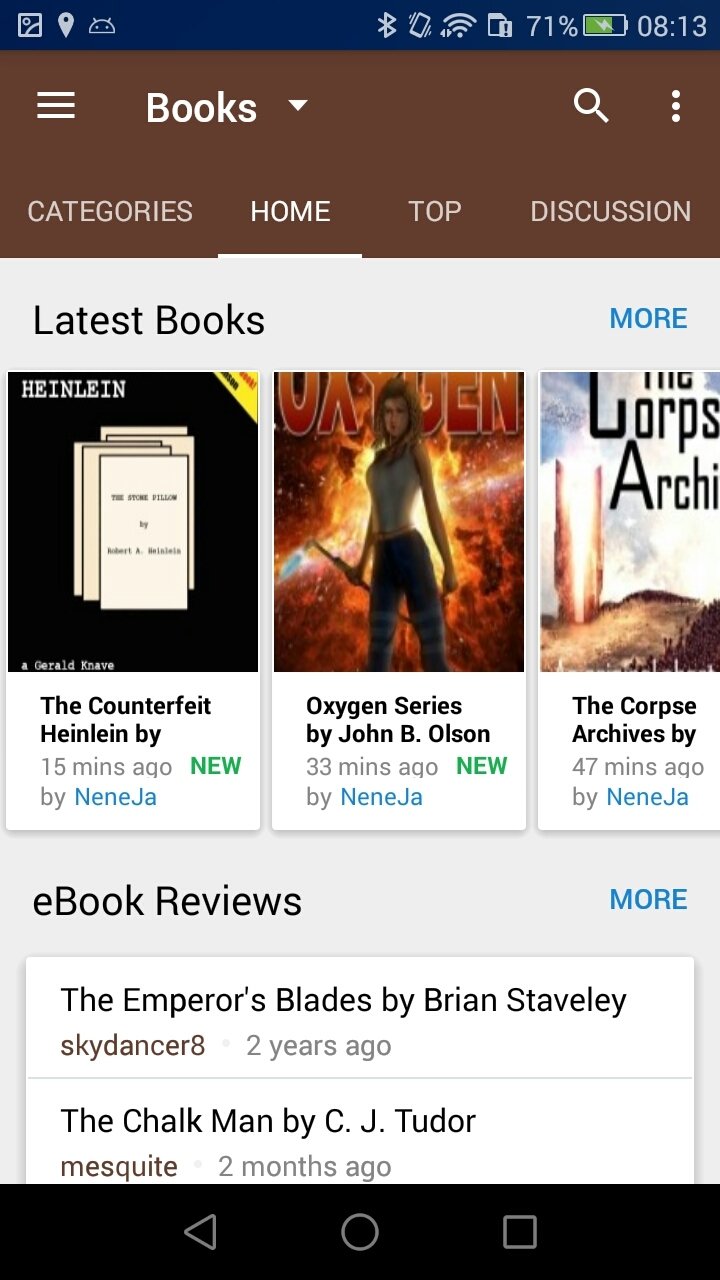Screen dimensions: 720x1280
Task: Open The Corpse Archives book card
Action: 630,600
